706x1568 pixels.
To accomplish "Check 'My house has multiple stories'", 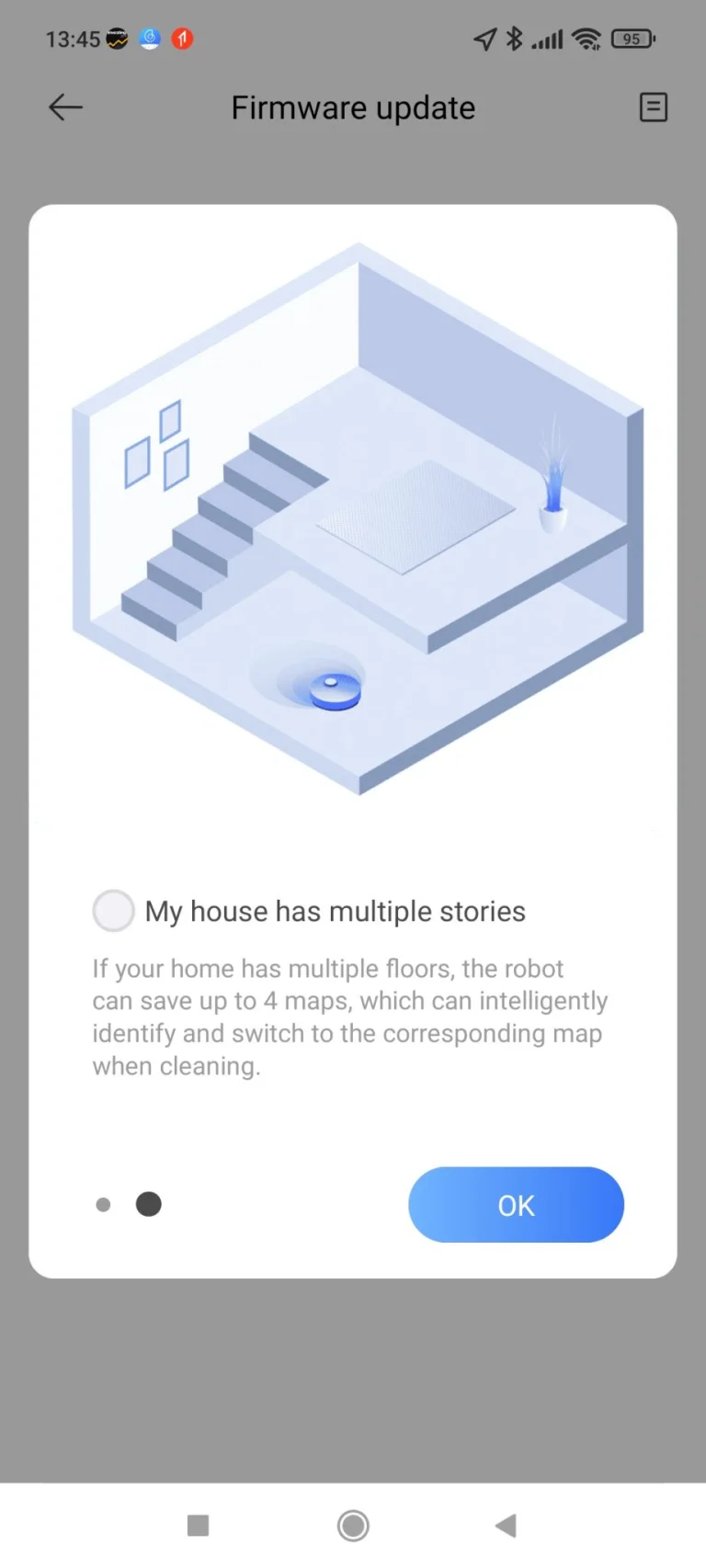I will point(114,911).
